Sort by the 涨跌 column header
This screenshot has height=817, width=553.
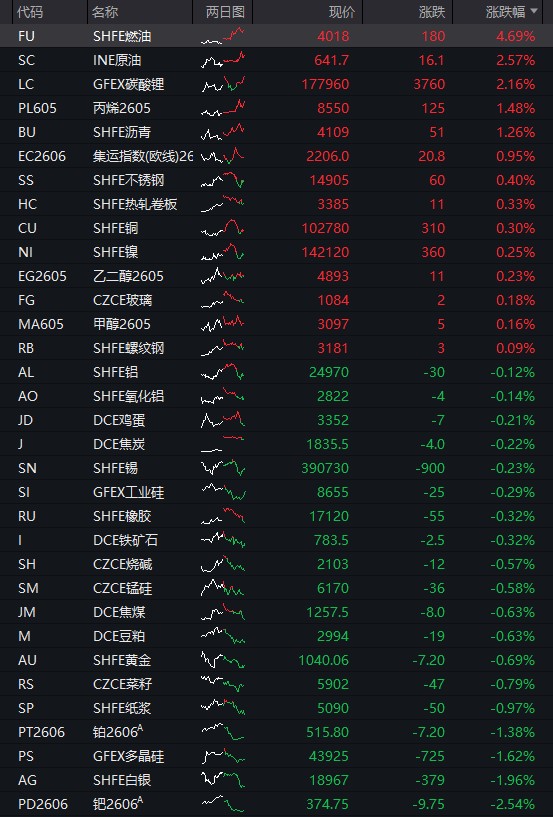click(x=408, y=11)
